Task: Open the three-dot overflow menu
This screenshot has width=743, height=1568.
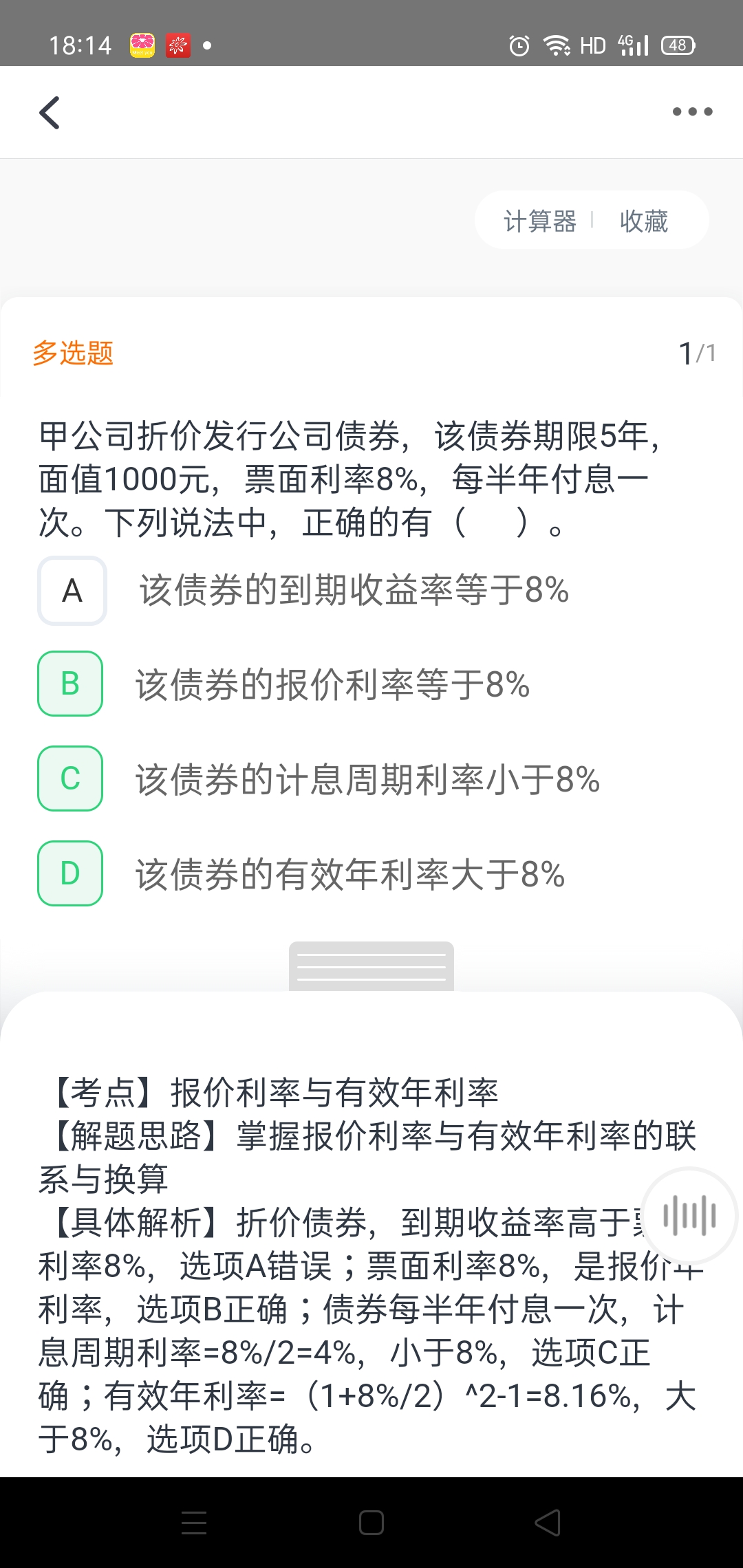Action: coord(692,112)
